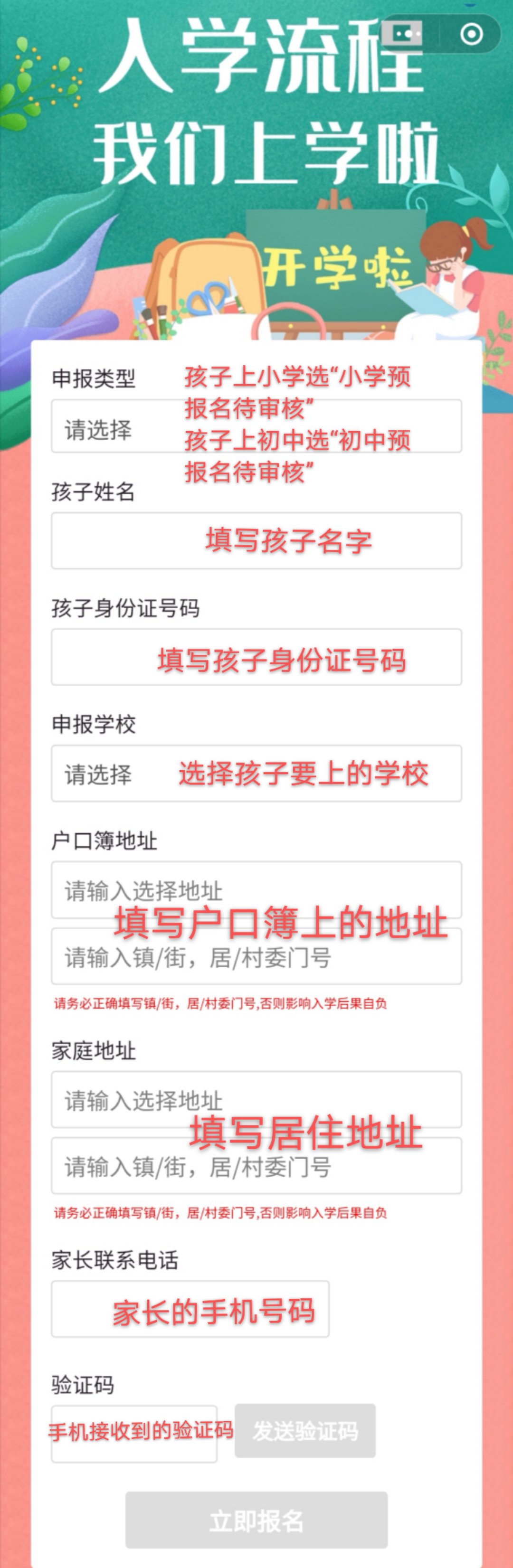
Task: Focus the 孩子姓名 input field
Action: 256,540
